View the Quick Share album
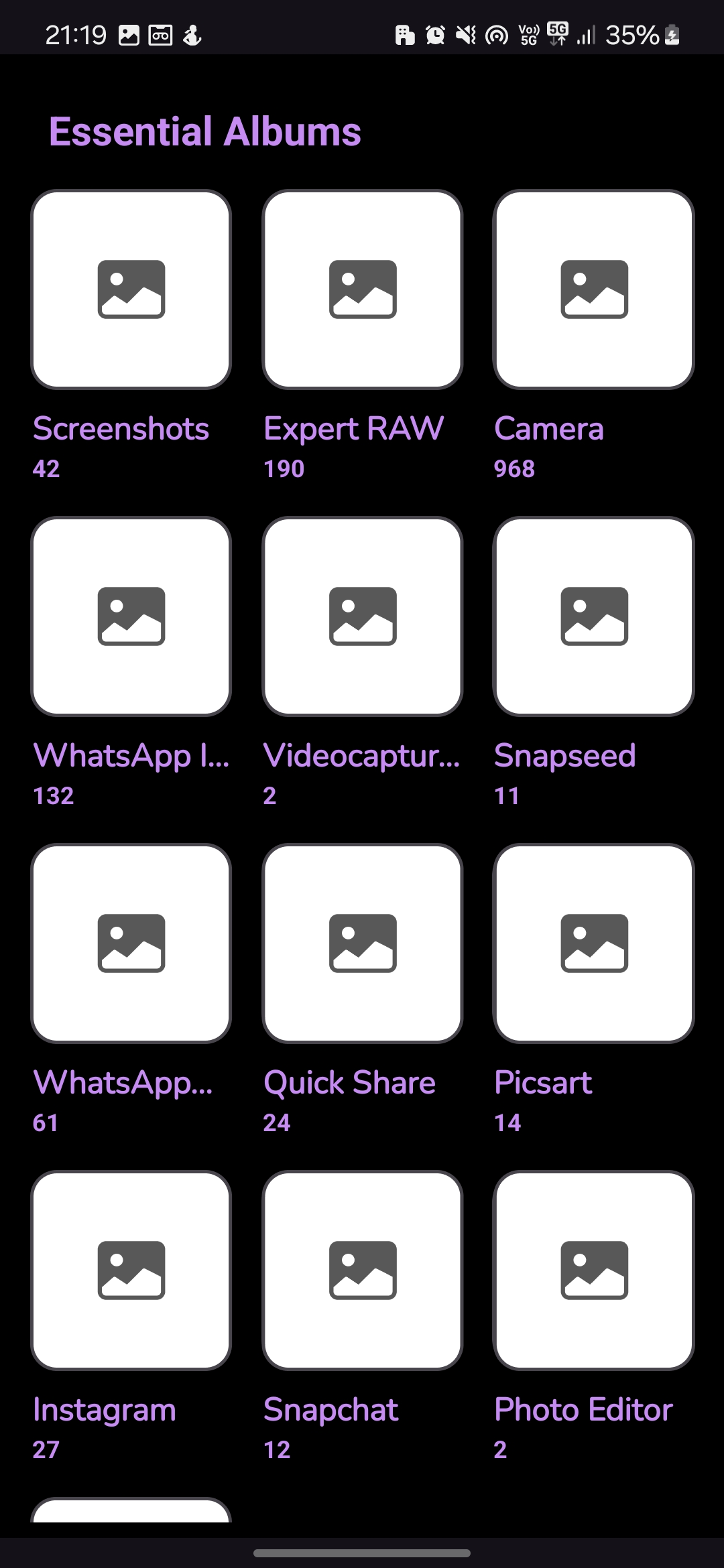Viewport: 724px width, 1568px height. click(x=363, y=943)
